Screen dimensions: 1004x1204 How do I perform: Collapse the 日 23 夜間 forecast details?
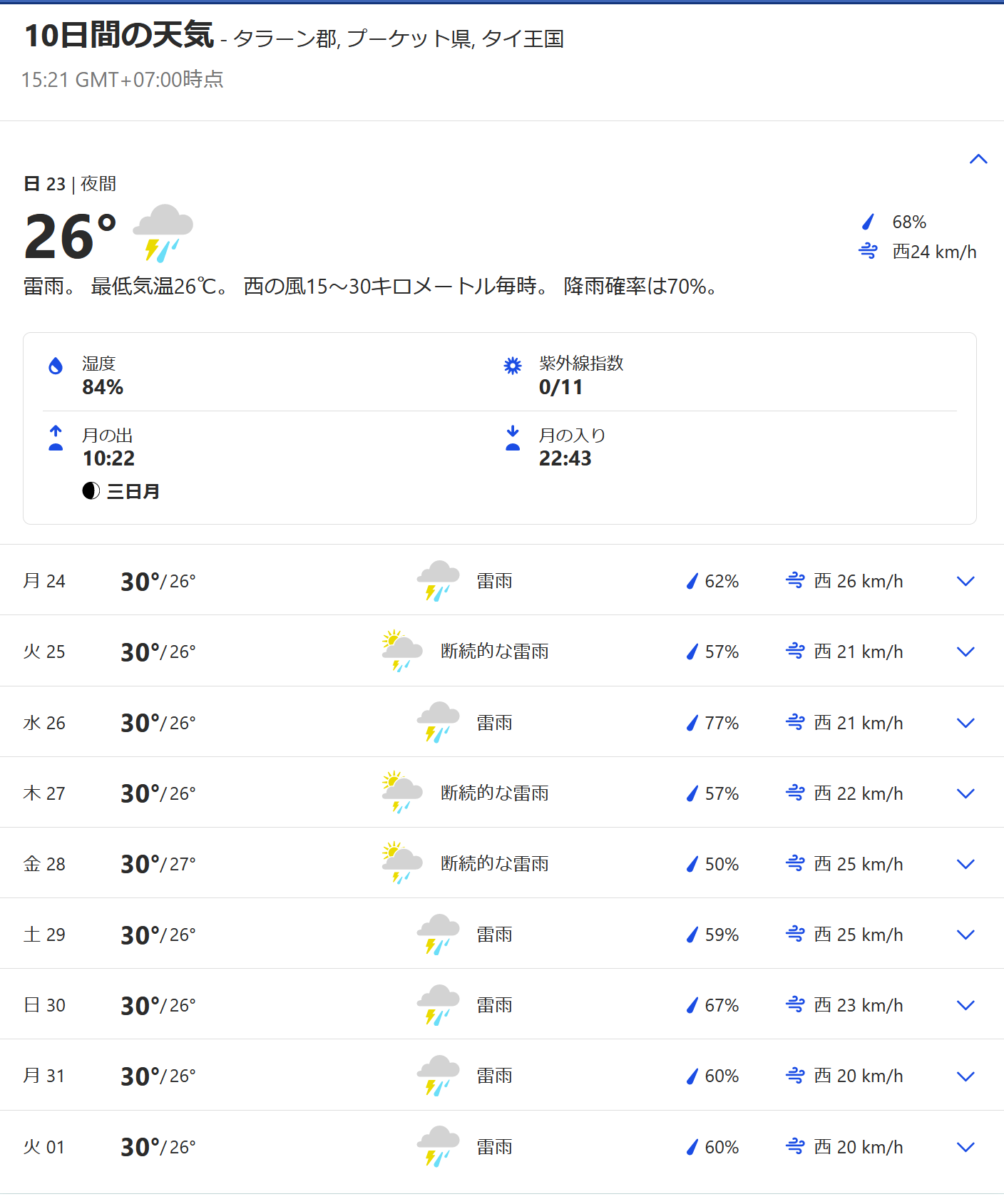[x=978, y=159]
